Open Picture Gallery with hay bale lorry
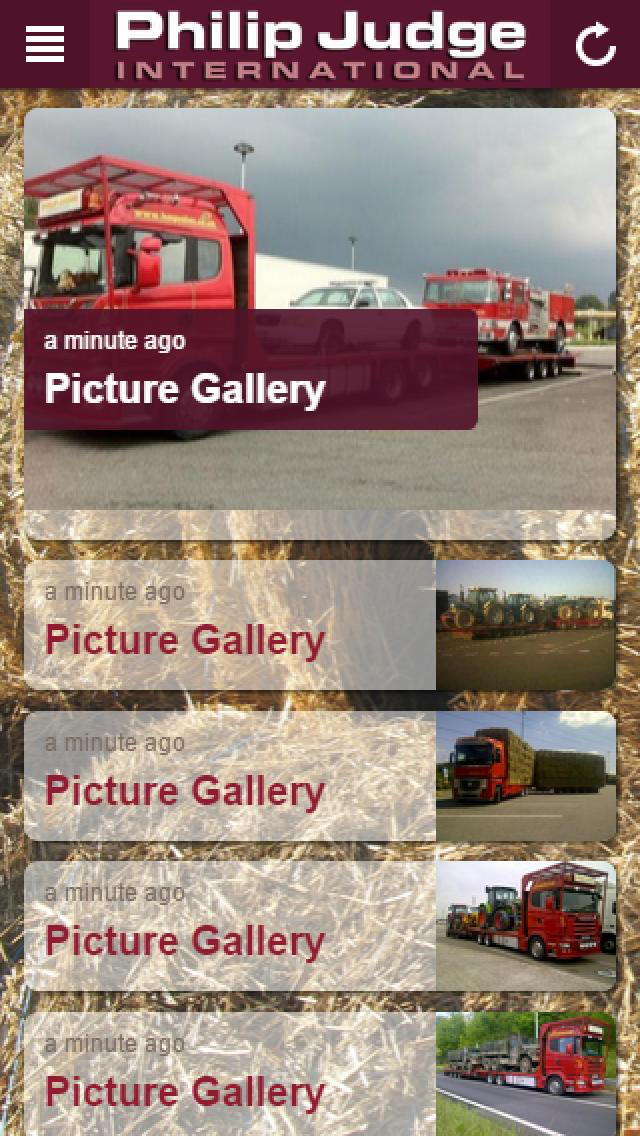The width and height of the screenshot is (640, 1136). [x=320, y=776]
